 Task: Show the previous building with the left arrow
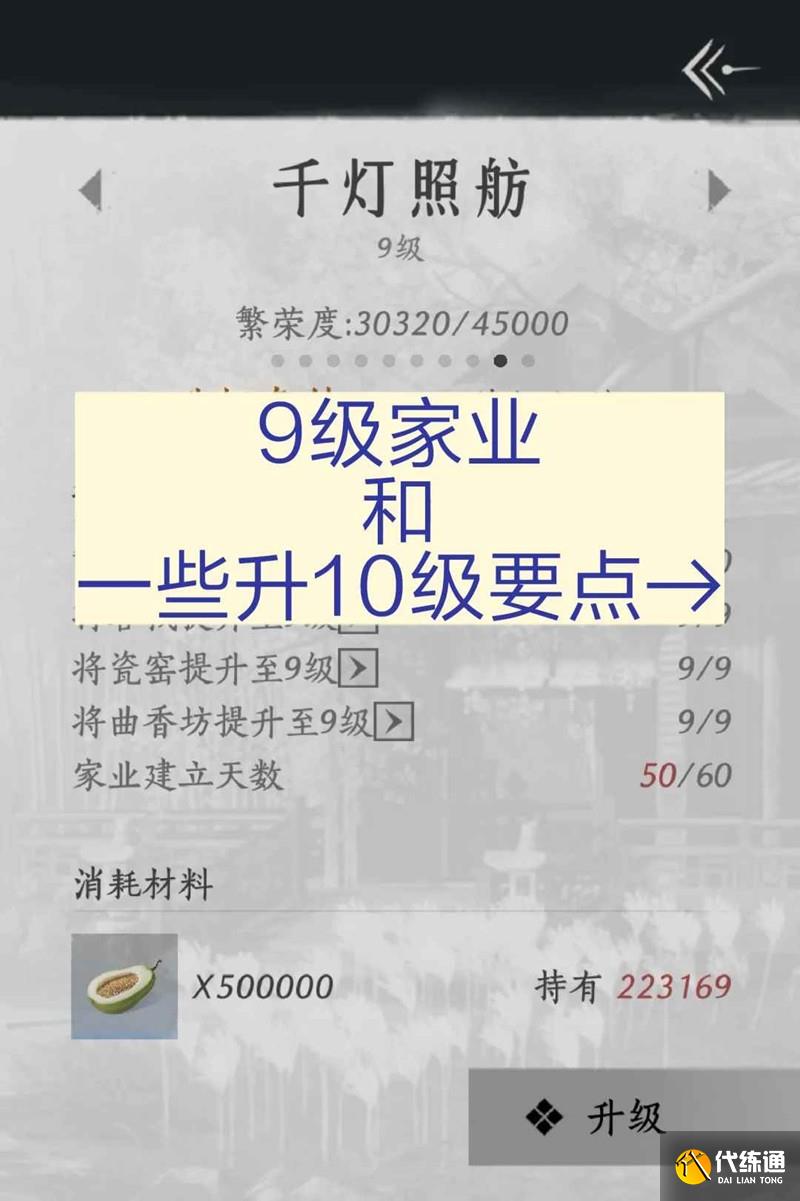tap(90, 190)
